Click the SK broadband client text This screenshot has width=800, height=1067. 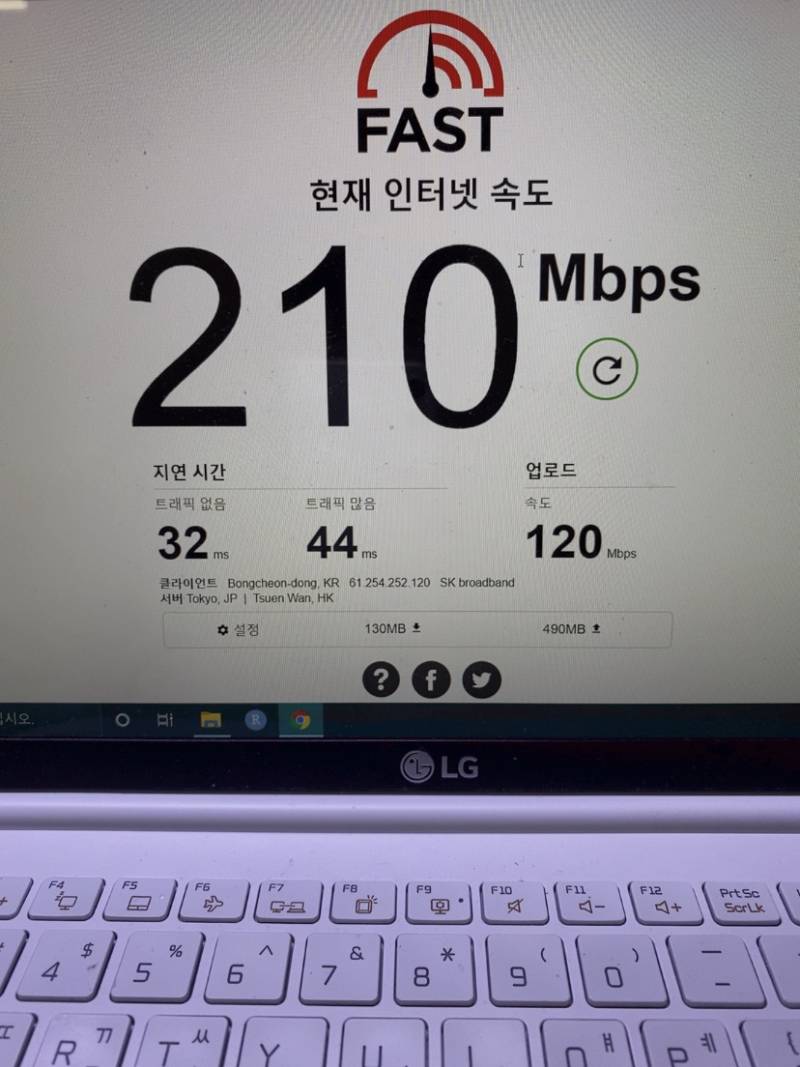point(479,582)
